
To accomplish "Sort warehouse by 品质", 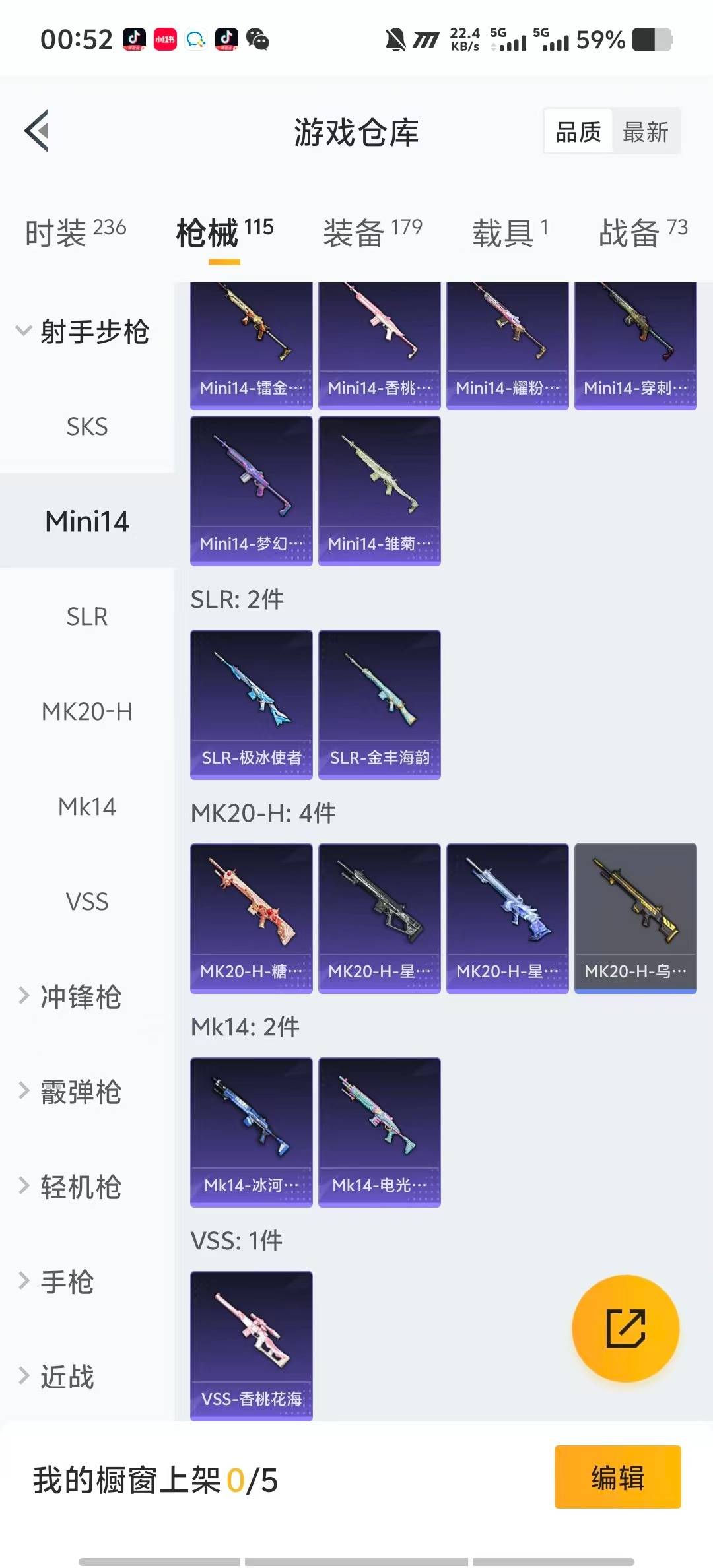I will (578, 132).
